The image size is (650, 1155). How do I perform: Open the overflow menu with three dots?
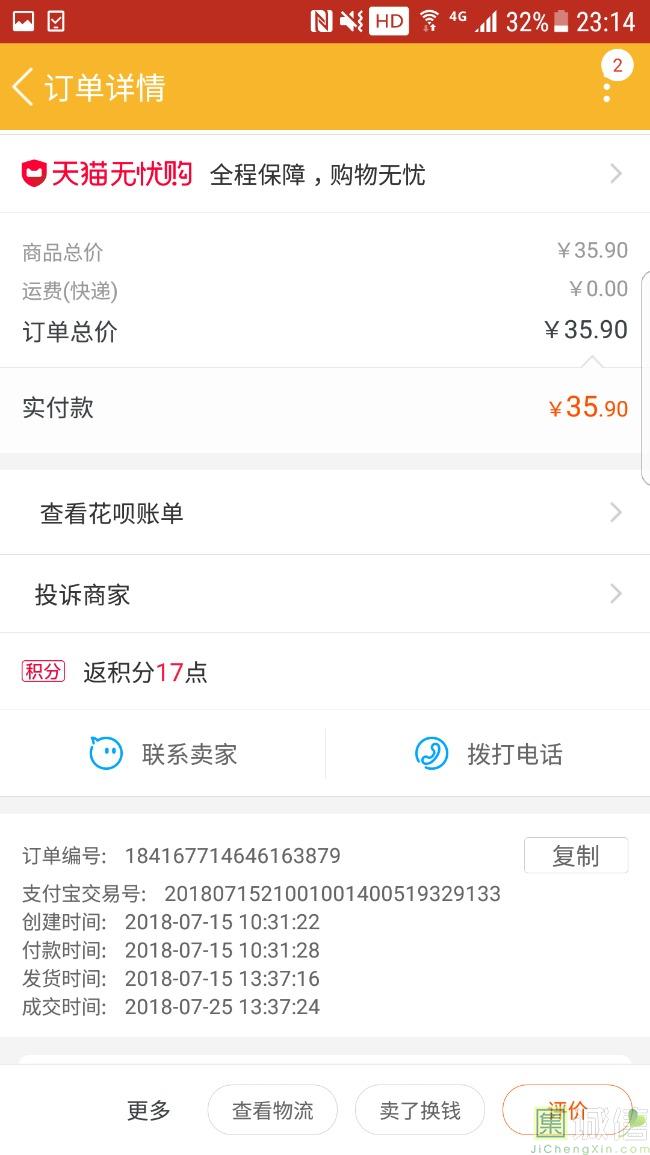pos(606,90)
